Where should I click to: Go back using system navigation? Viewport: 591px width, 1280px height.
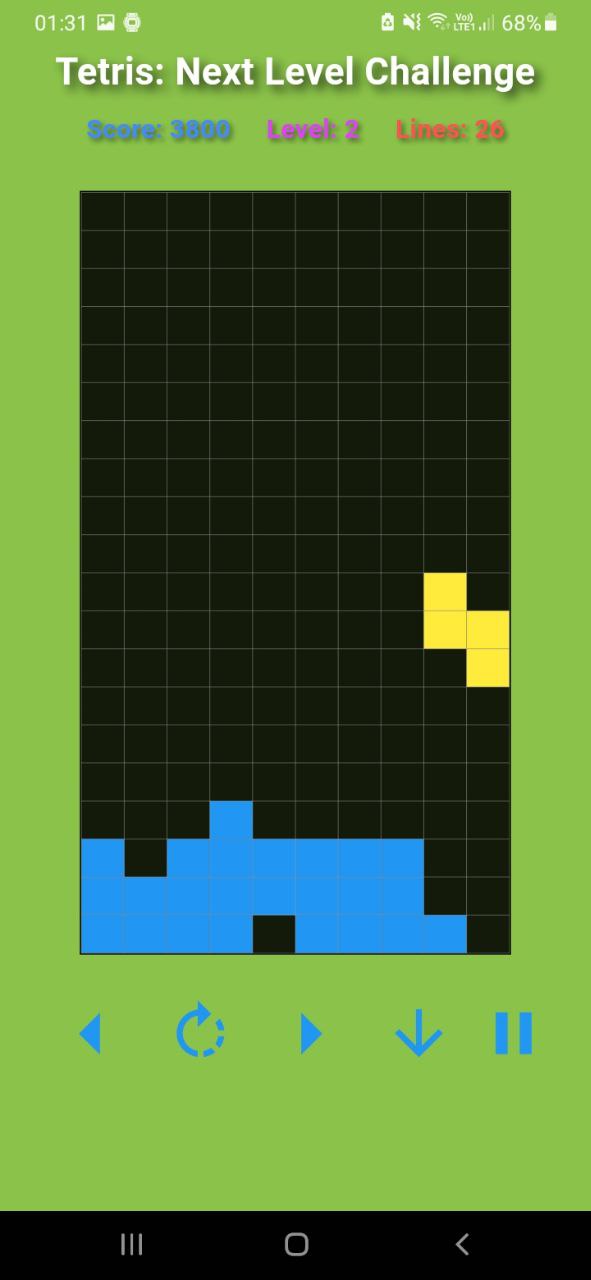462,1244
